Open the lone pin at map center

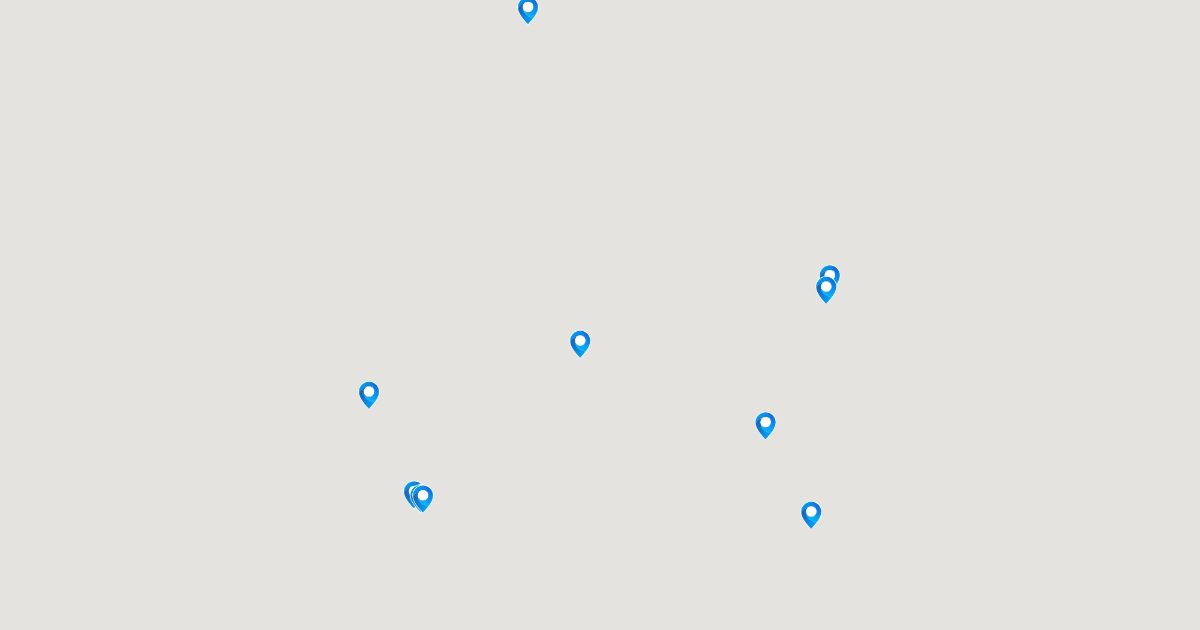pyautogui.click(x=580, y=343)
